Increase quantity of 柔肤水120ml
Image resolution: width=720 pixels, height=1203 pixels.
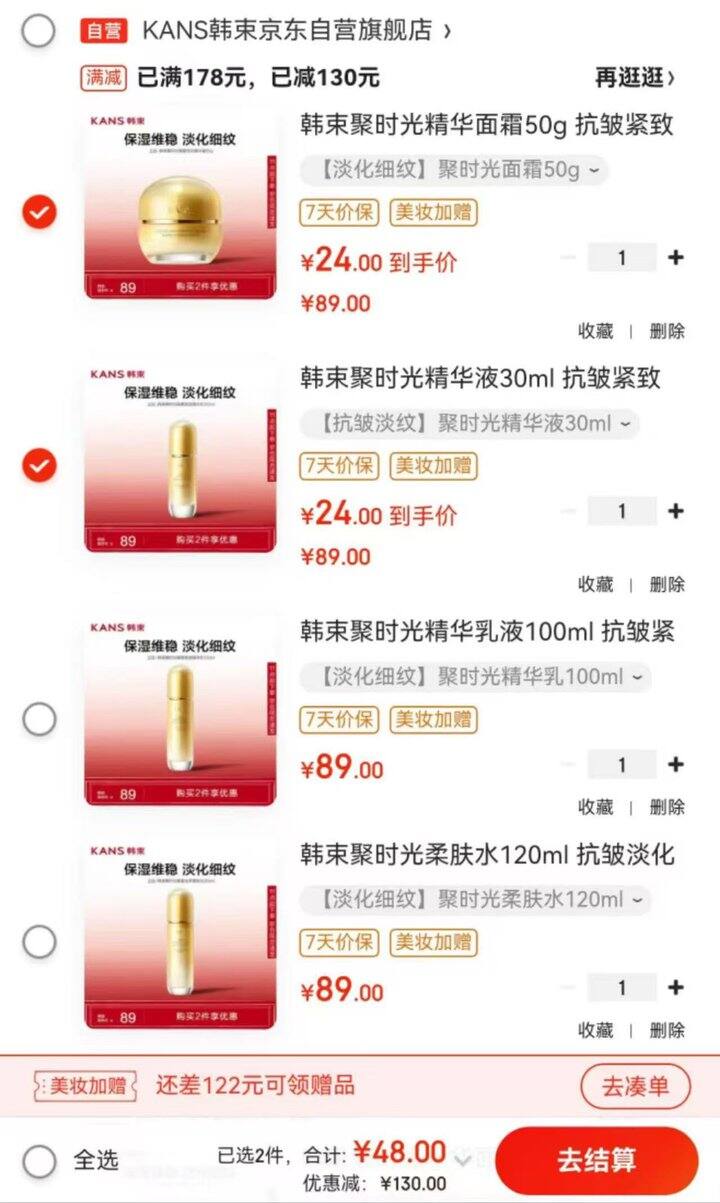[x=676, y=988]
